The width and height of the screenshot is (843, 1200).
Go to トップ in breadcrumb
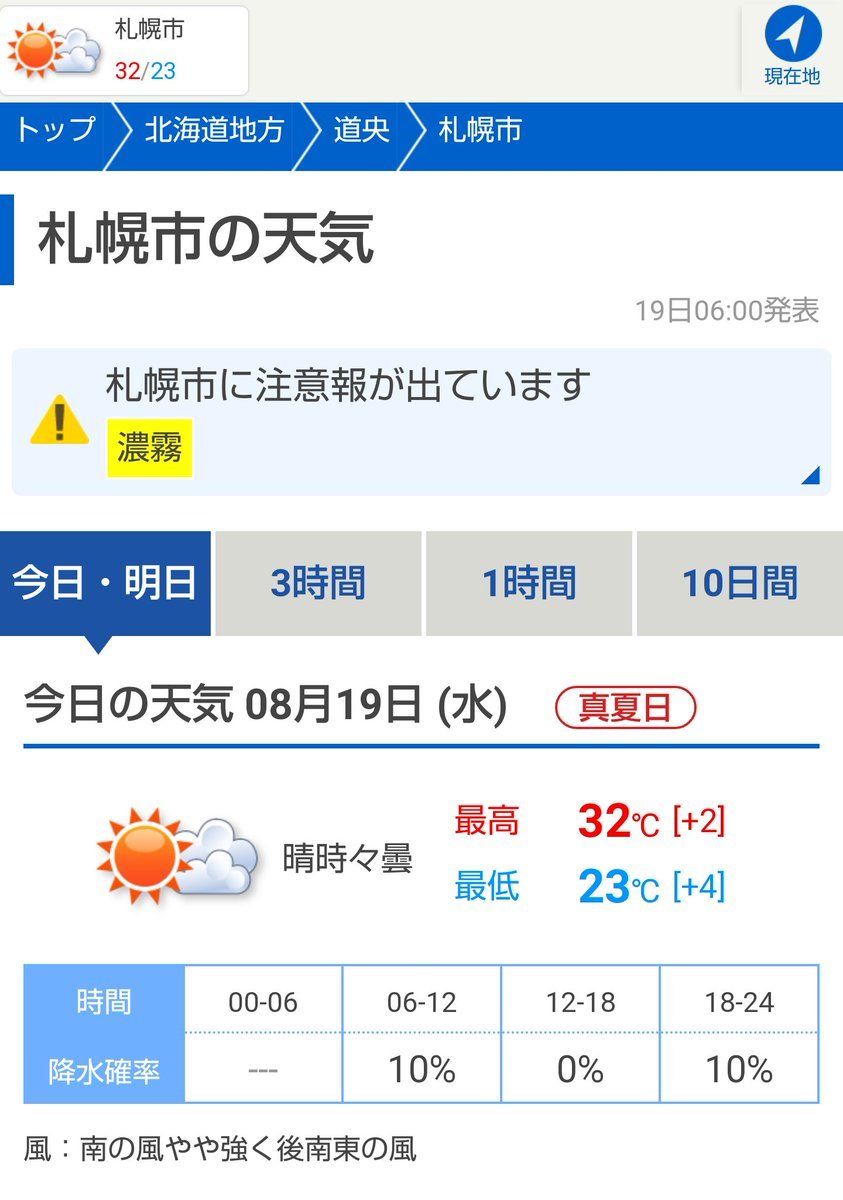(x=56, y=130)
